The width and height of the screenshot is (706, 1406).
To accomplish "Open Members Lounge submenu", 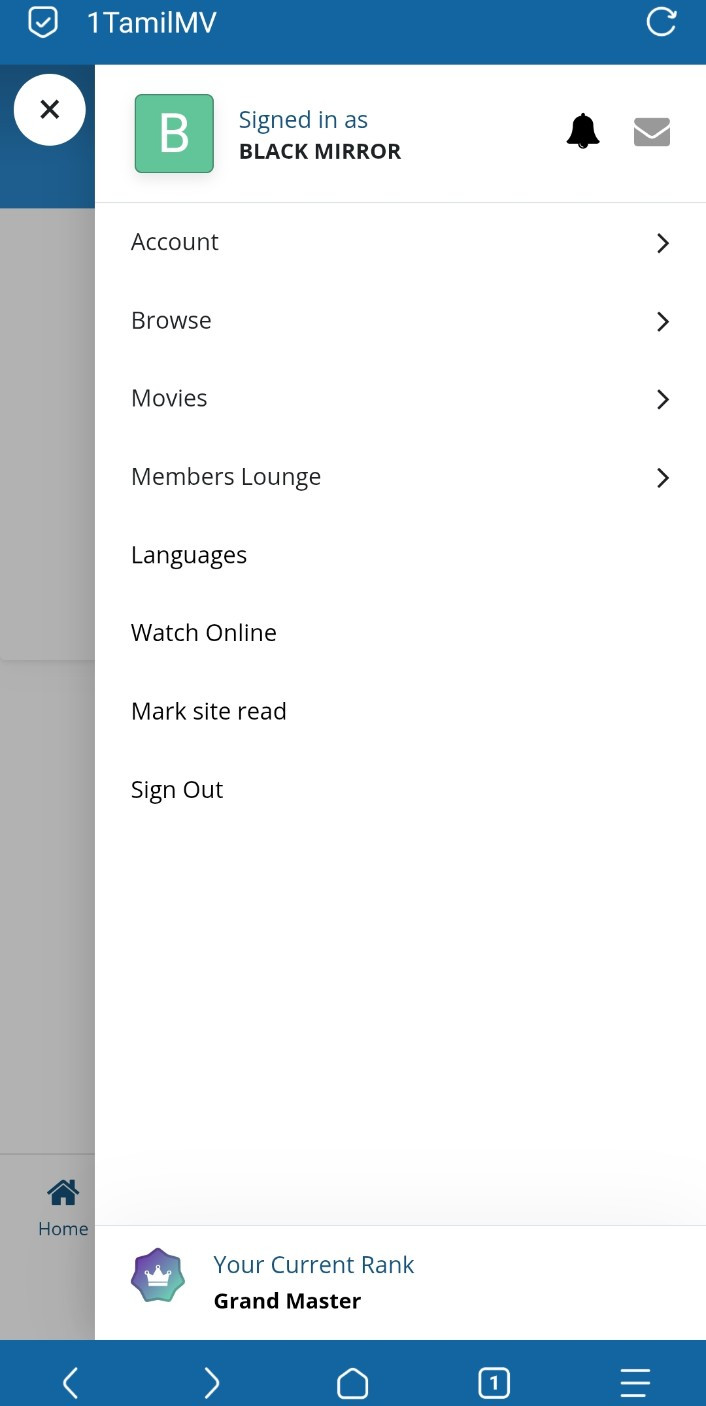I will coord(400,477).
